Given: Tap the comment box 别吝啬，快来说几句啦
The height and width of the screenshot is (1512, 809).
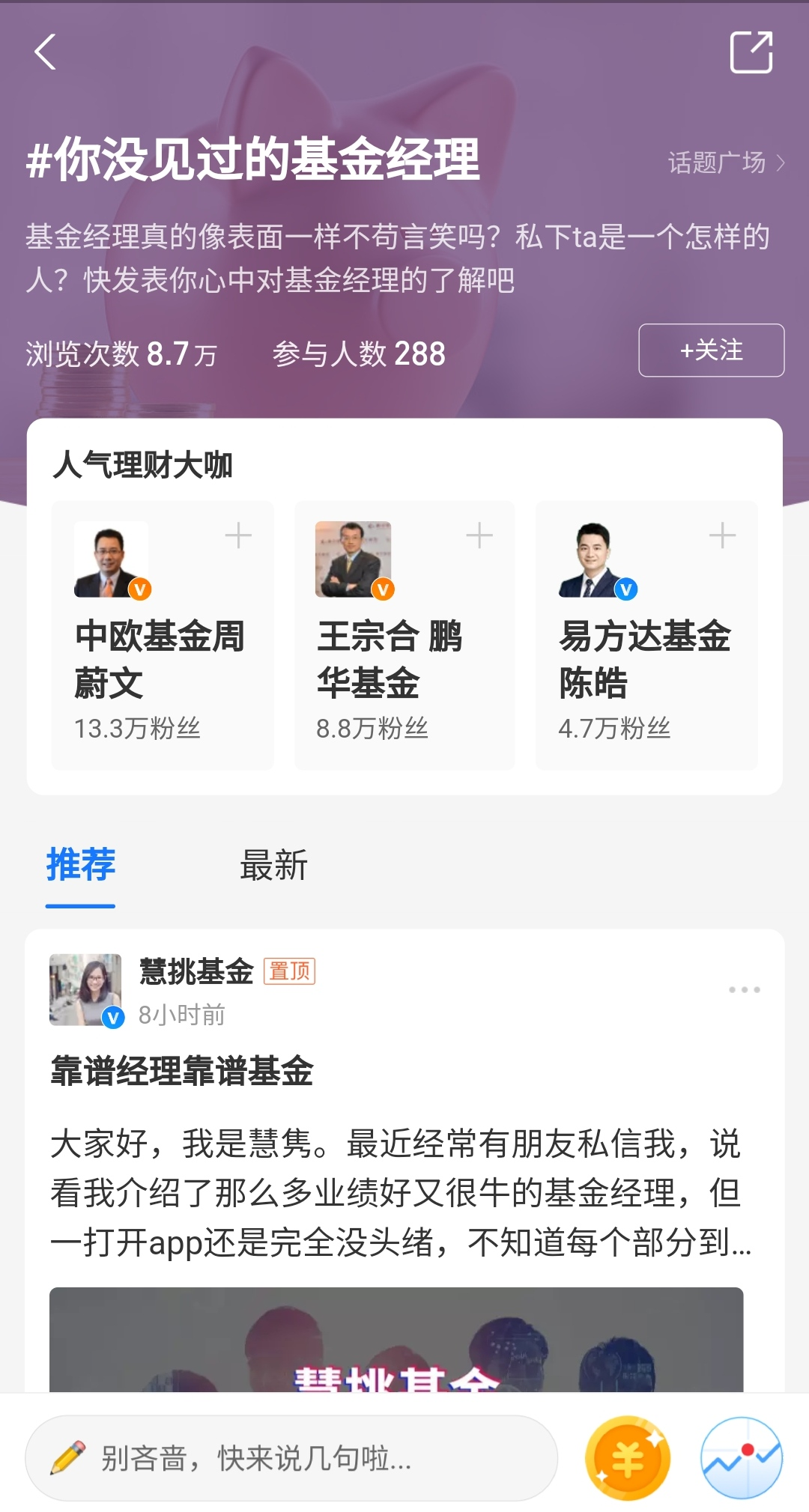Looking at the screenshot, I should pos(292,1458).
